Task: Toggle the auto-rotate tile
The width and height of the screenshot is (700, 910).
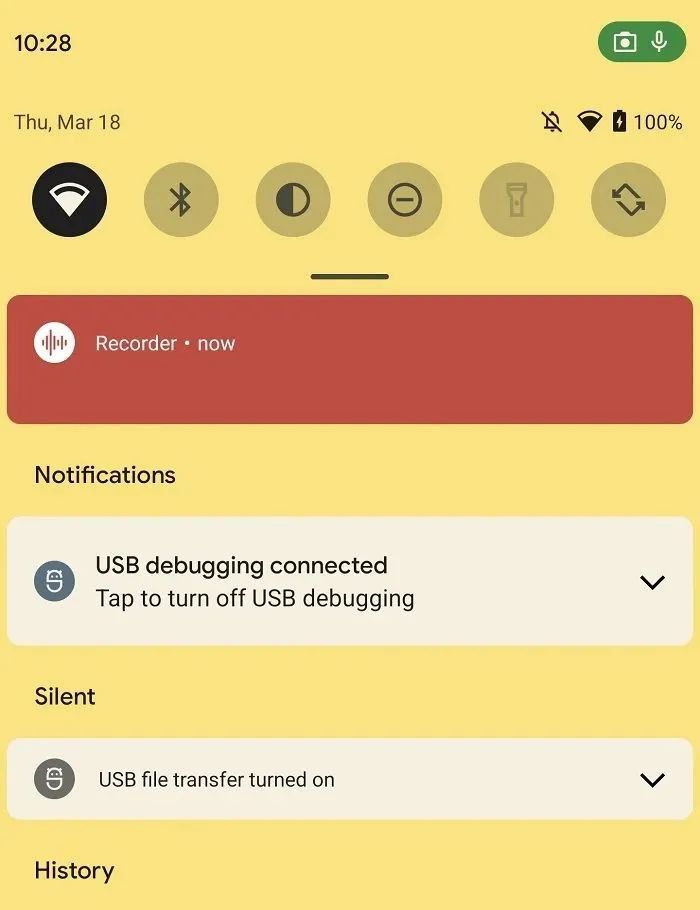Action: [629, 200]
